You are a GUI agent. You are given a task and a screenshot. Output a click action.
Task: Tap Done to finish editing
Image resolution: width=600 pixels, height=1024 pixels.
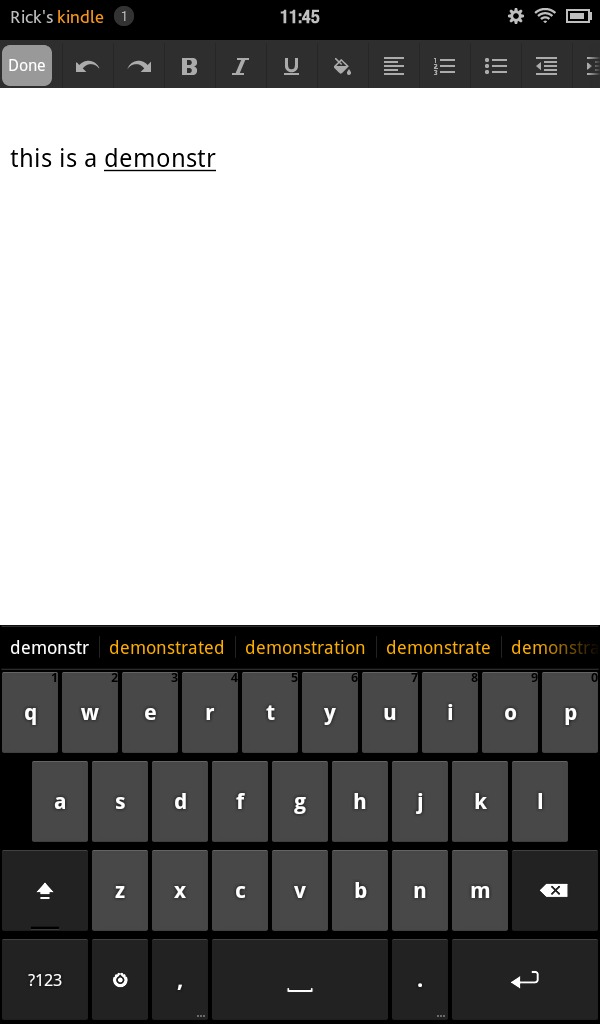[27, 65]
